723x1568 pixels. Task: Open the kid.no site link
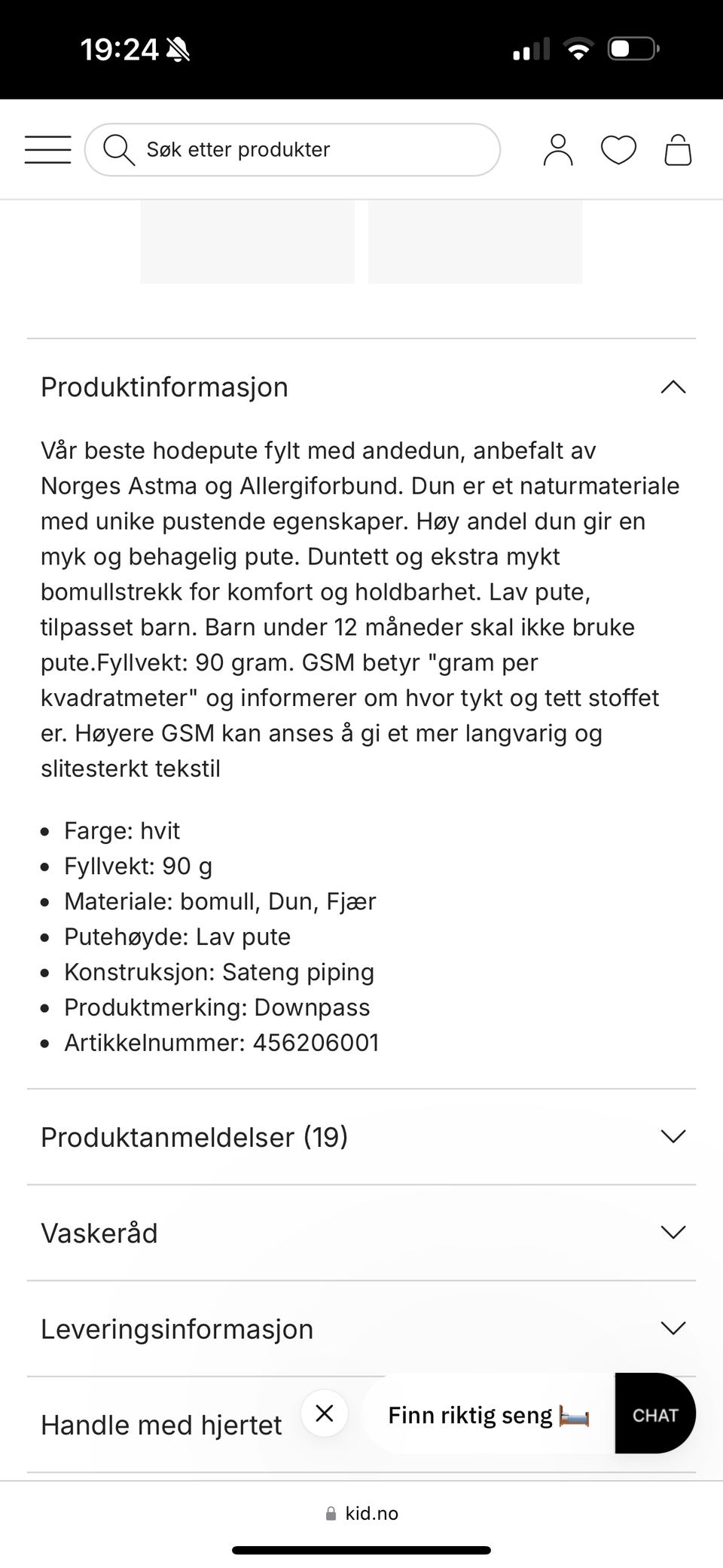coord(368,1513)
